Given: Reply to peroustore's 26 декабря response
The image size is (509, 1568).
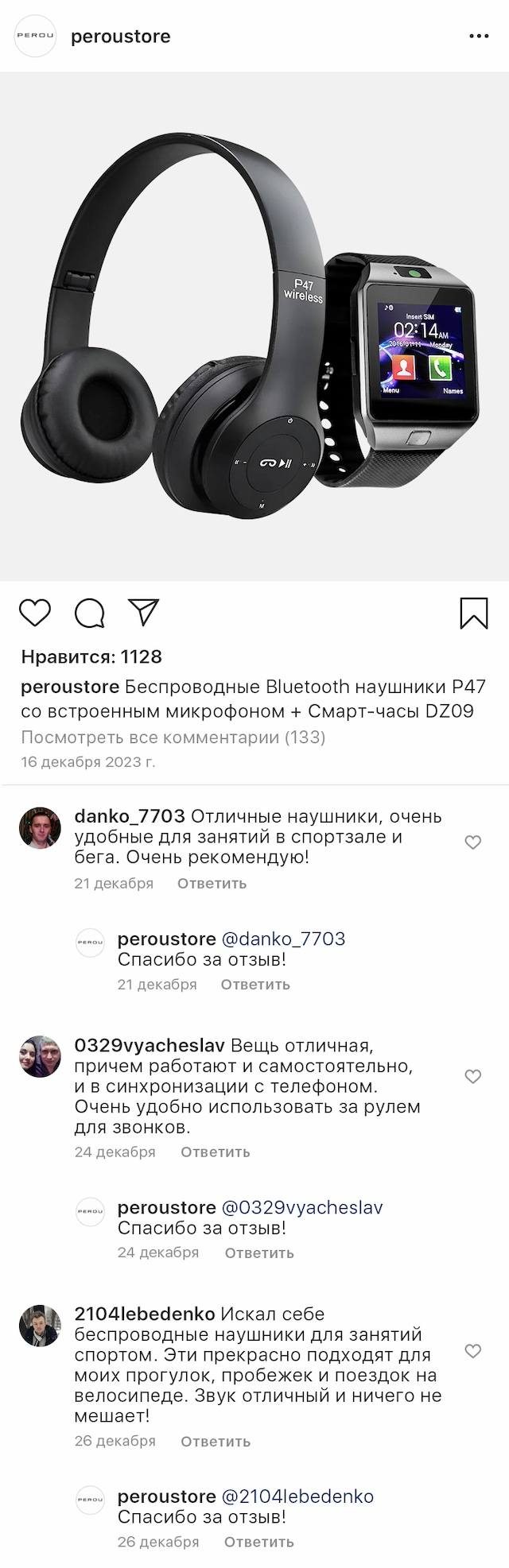Looking at the screenshot, I should pos(258,1542).
